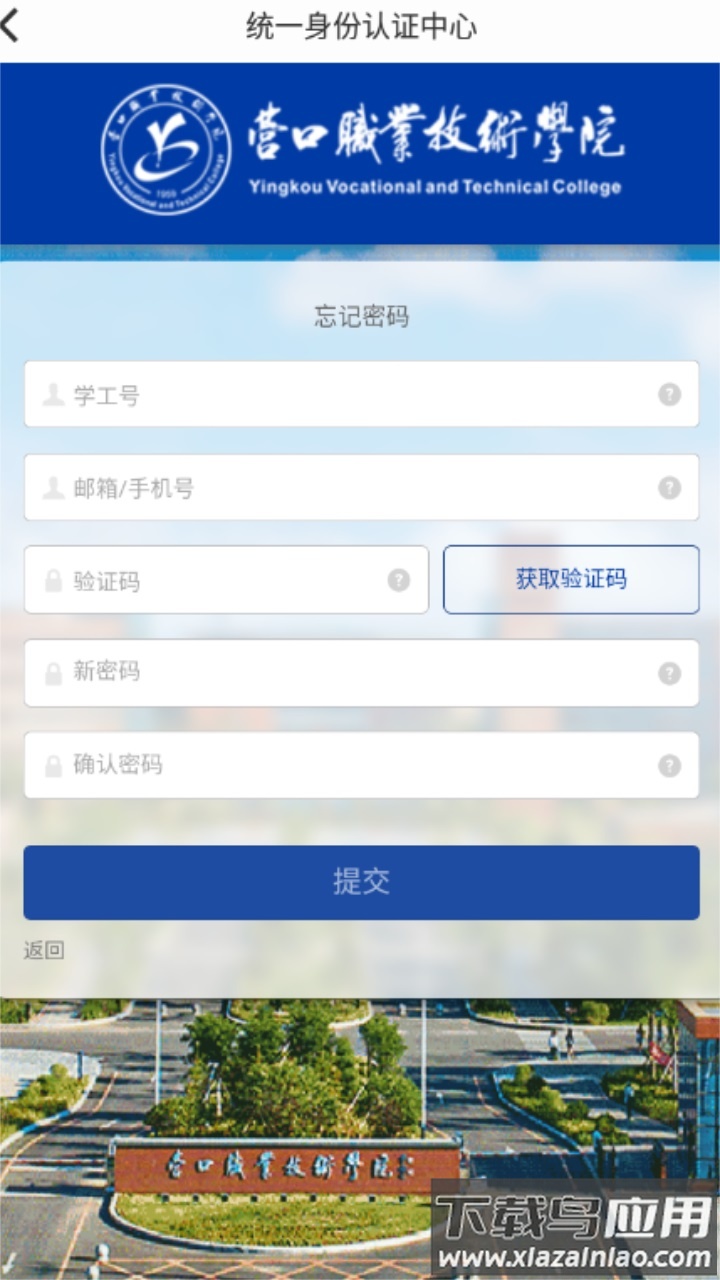Click the 忘记密码 heading text
The width and height of the screenshot is (720, 1280).
pyautogui.click(x=360, y=317)
